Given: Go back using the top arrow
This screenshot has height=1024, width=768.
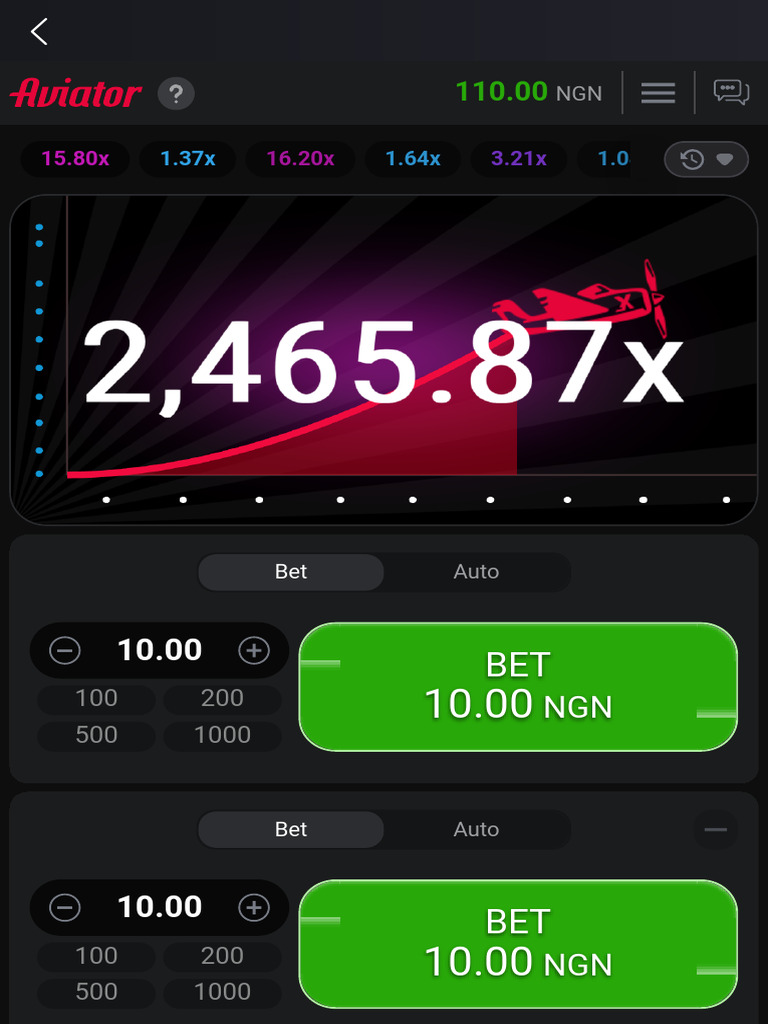Looking at the screenshot, I should tap(39, 32).
